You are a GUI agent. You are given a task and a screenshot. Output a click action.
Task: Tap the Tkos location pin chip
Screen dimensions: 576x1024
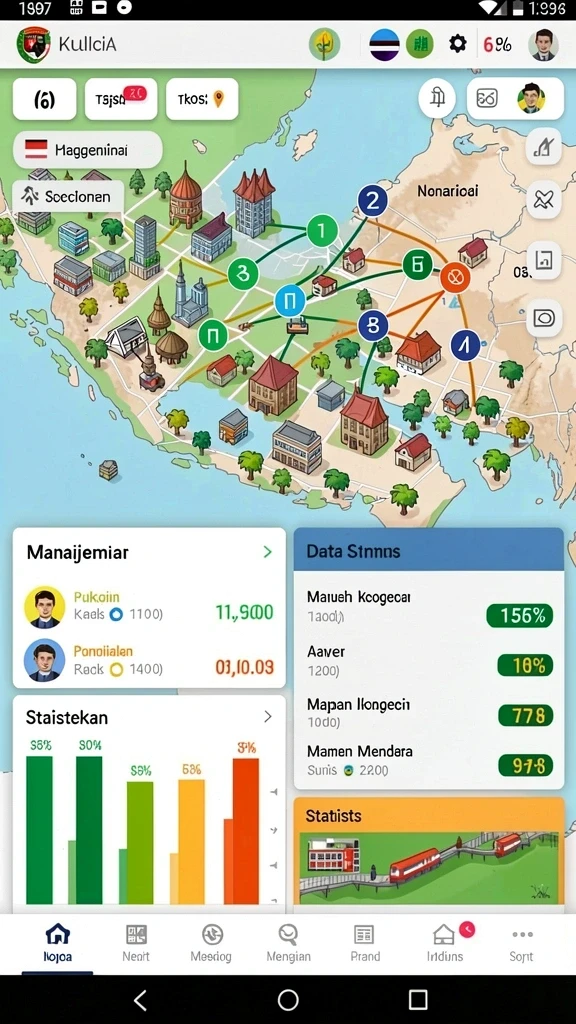click(202, 99)
